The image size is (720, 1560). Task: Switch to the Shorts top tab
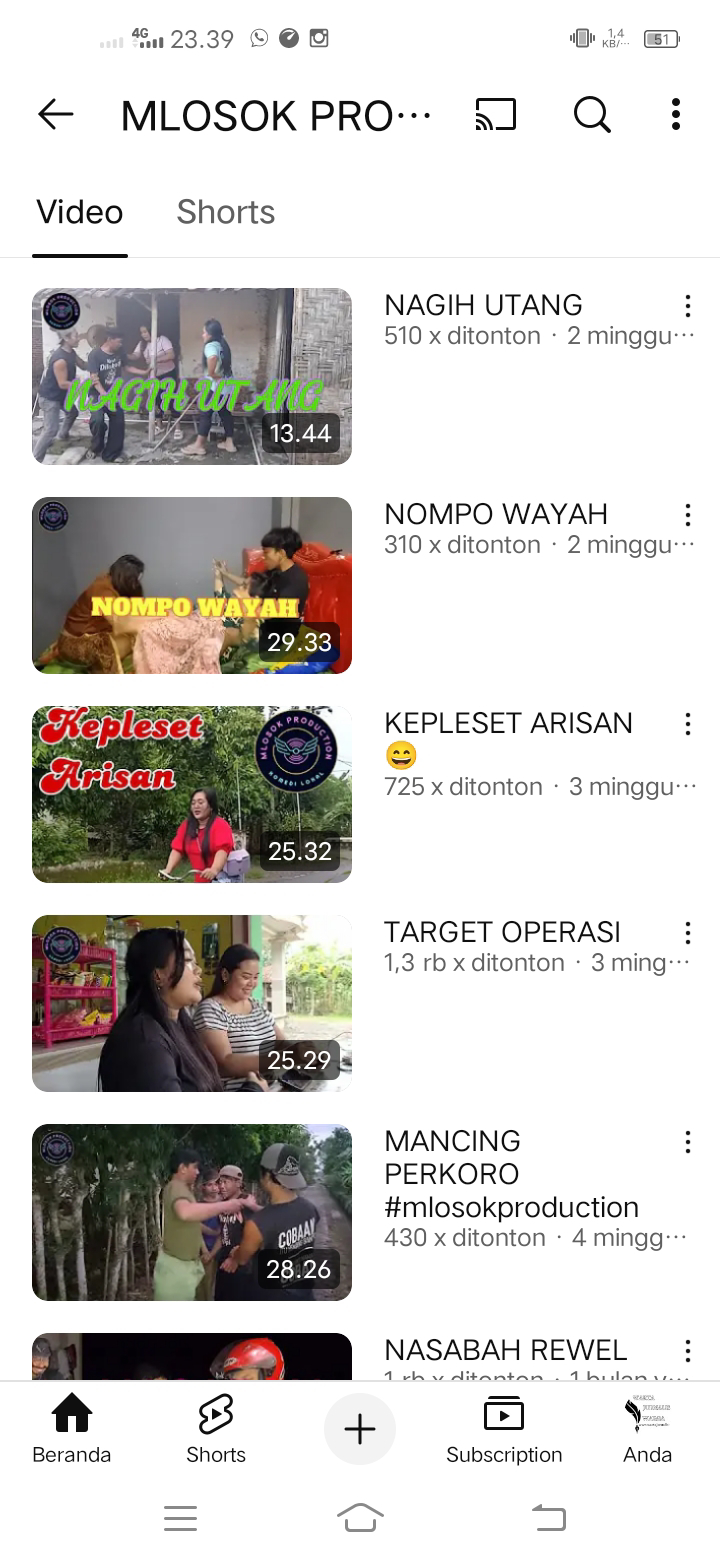coord(225,212)
